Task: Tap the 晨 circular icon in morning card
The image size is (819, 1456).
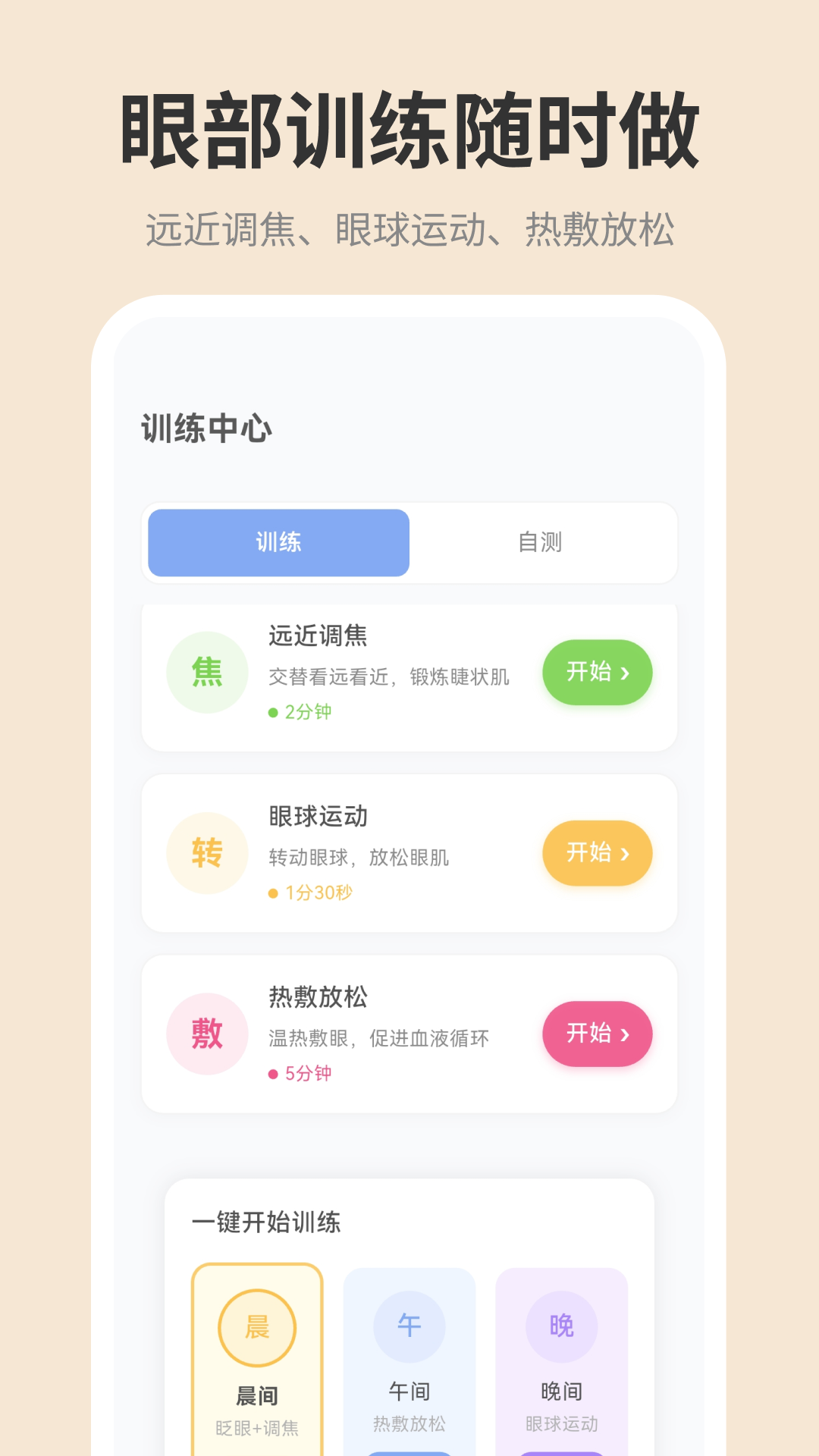Action: 256,1329
